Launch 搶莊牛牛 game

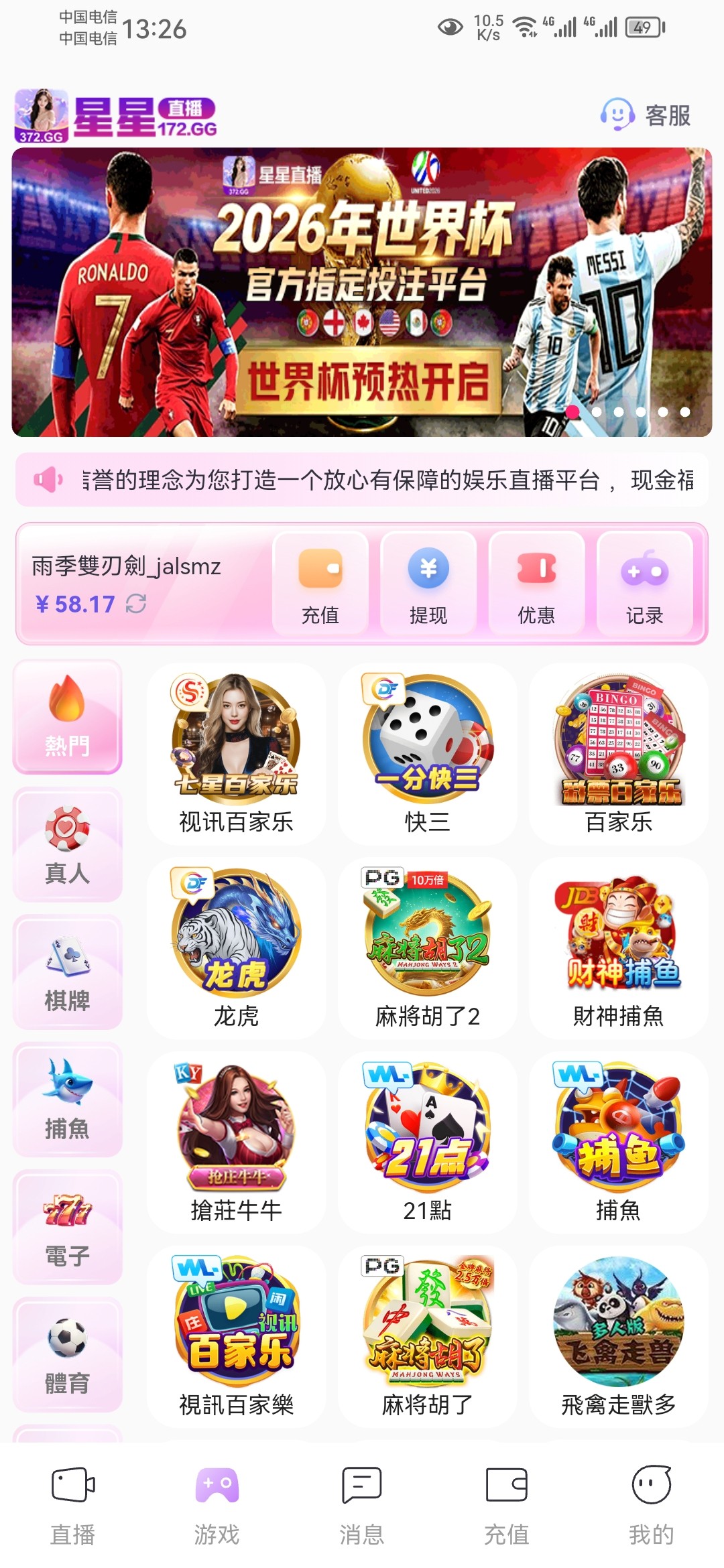236,1142
